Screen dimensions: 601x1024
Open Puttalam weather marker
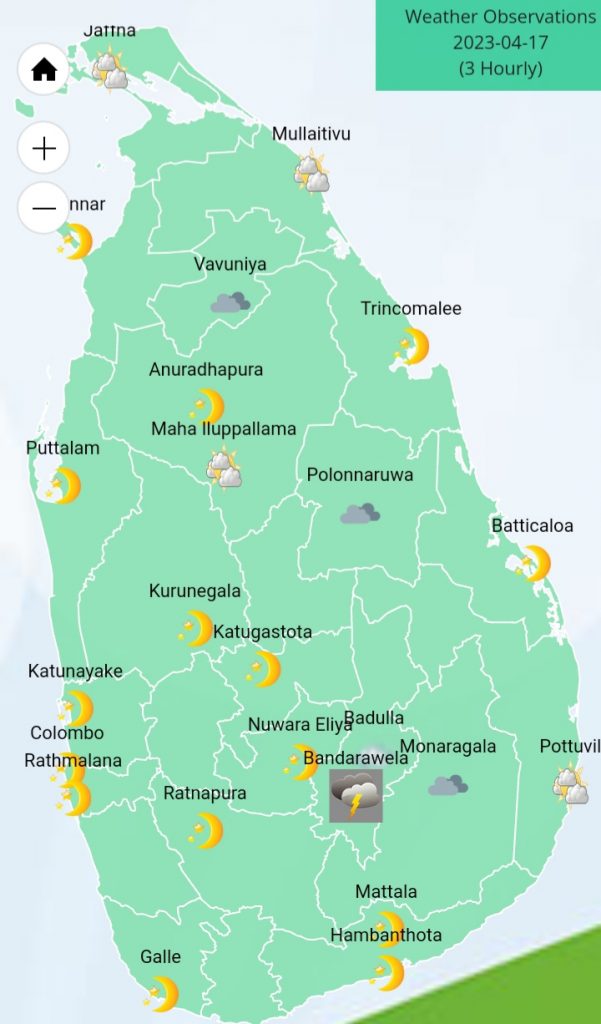(63, 486)
